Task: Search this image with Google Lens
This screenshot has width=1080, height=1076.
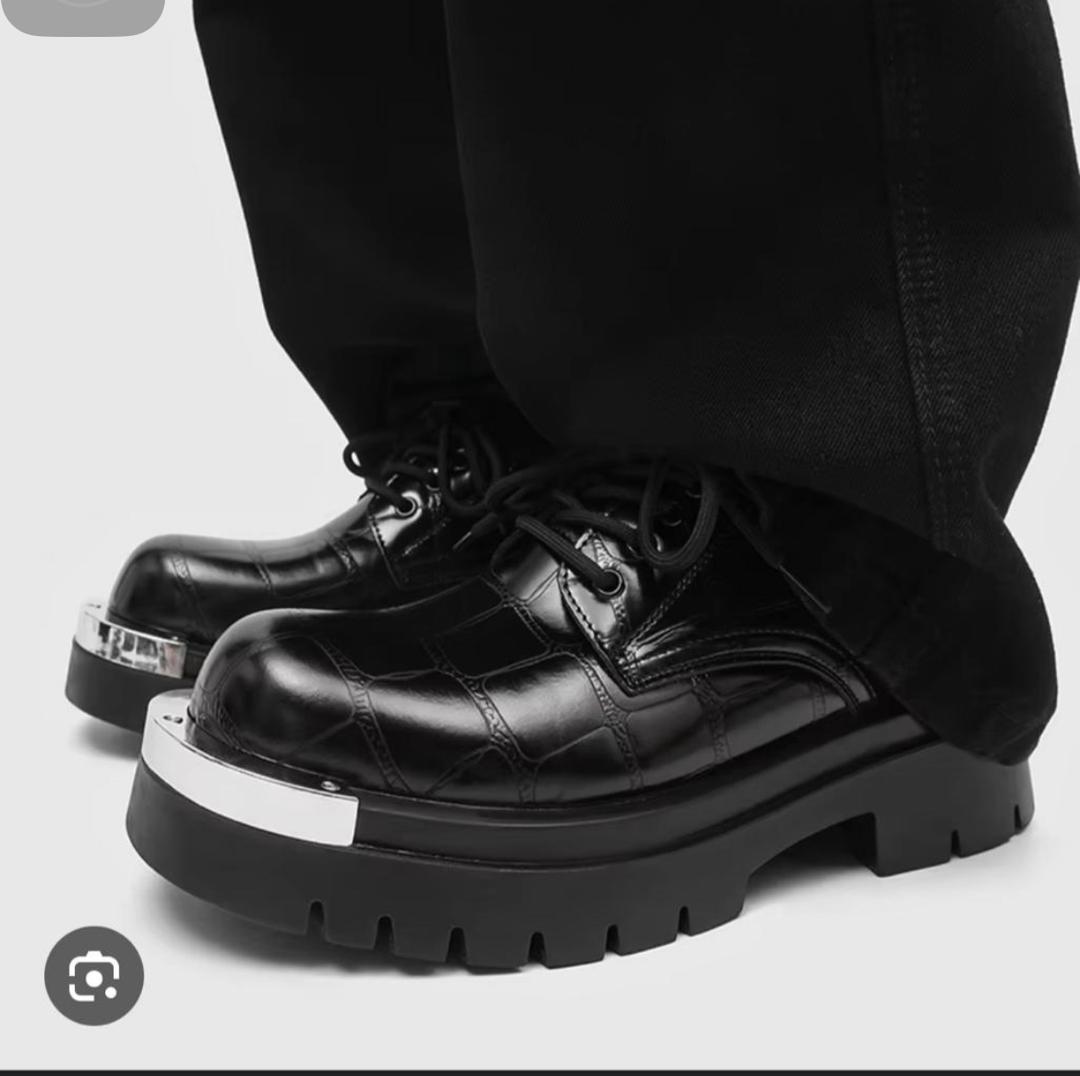Action: pyautogui.click(x=94, y=975)
